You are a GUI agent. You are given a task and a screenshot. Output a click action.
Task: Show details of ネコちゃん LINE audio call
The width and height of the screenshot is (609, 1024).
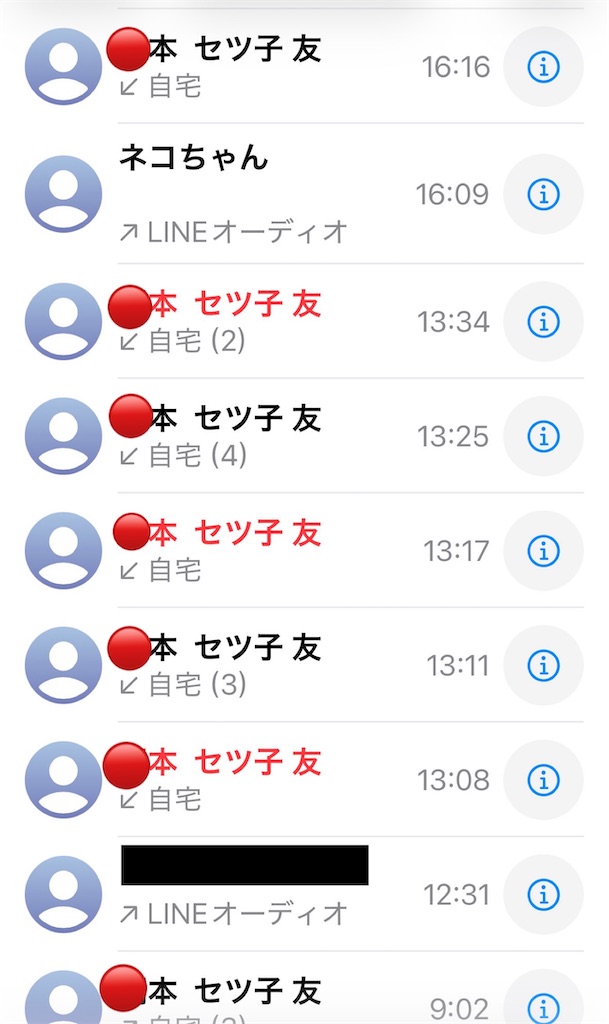tap(543, 194)
